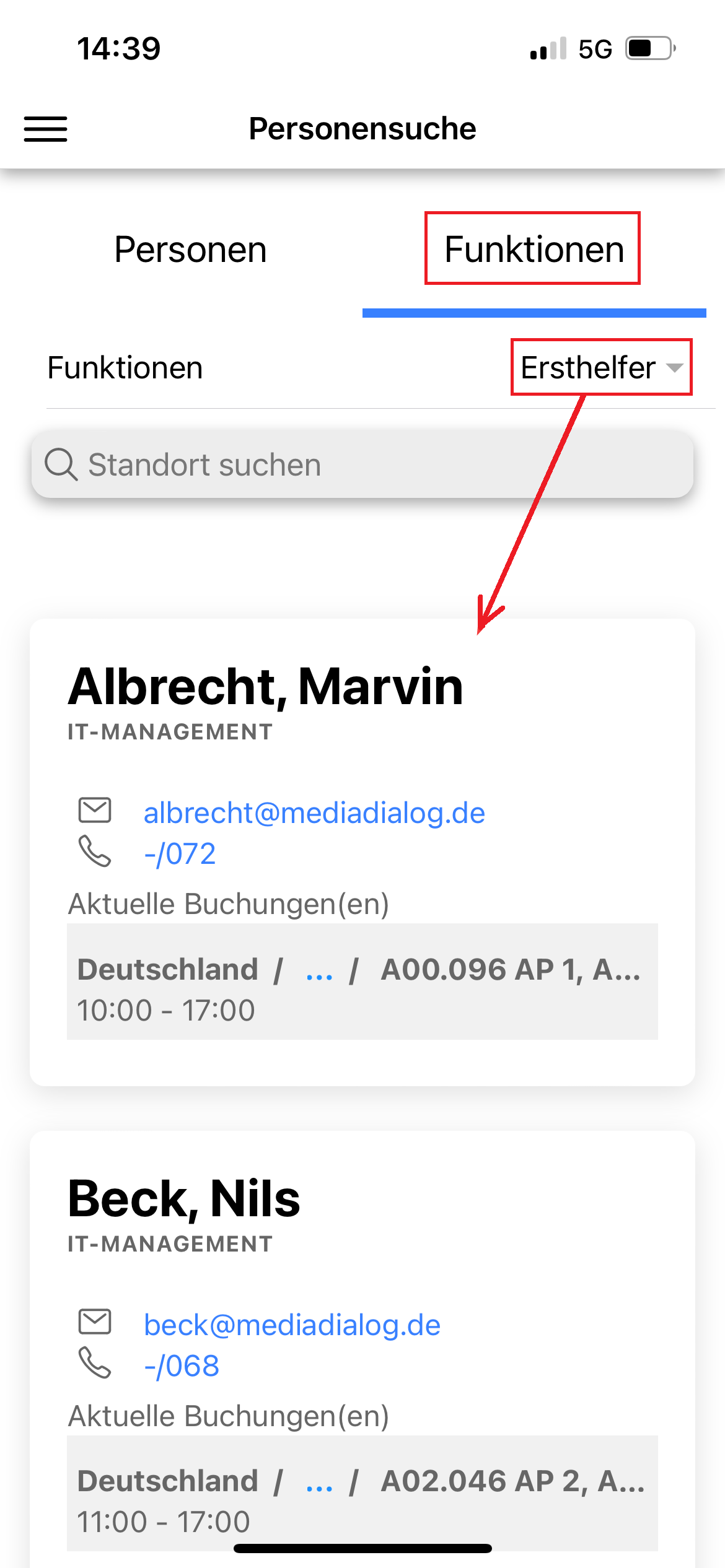This screenshot has height=1568, width=725.
Task: Call Marvin Albrecht at -/072
Action: 180,853
